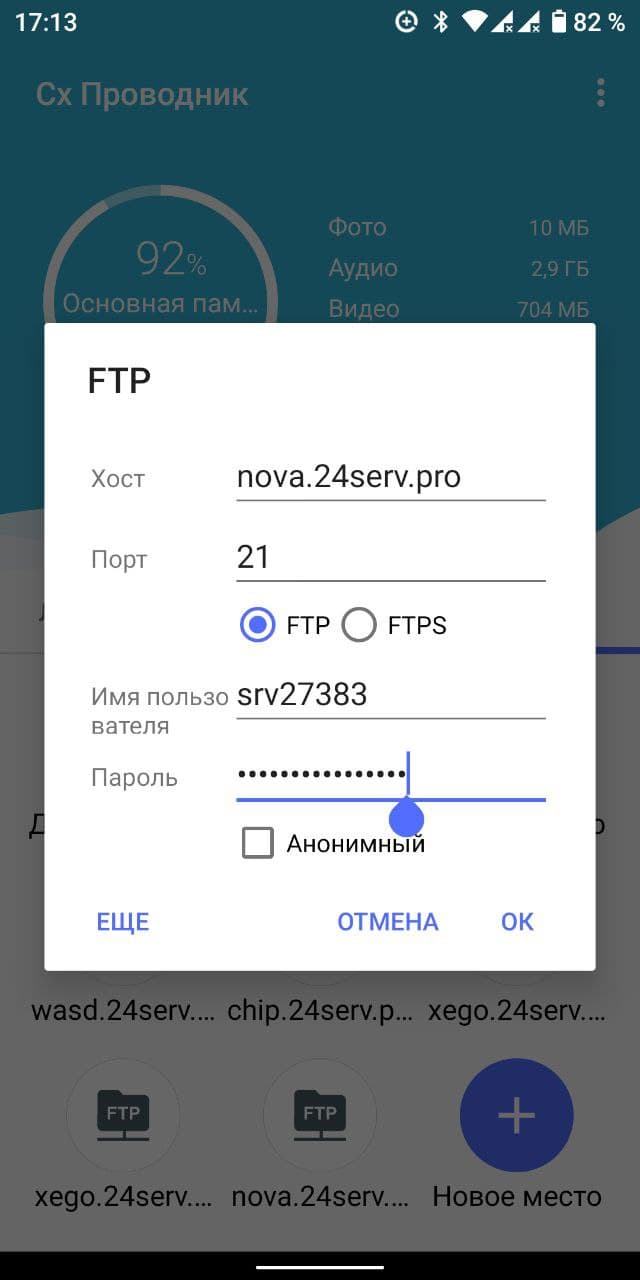Check the Анонимный checkbox
This screenshot has width=640, height=1280.
pos(258,843)
